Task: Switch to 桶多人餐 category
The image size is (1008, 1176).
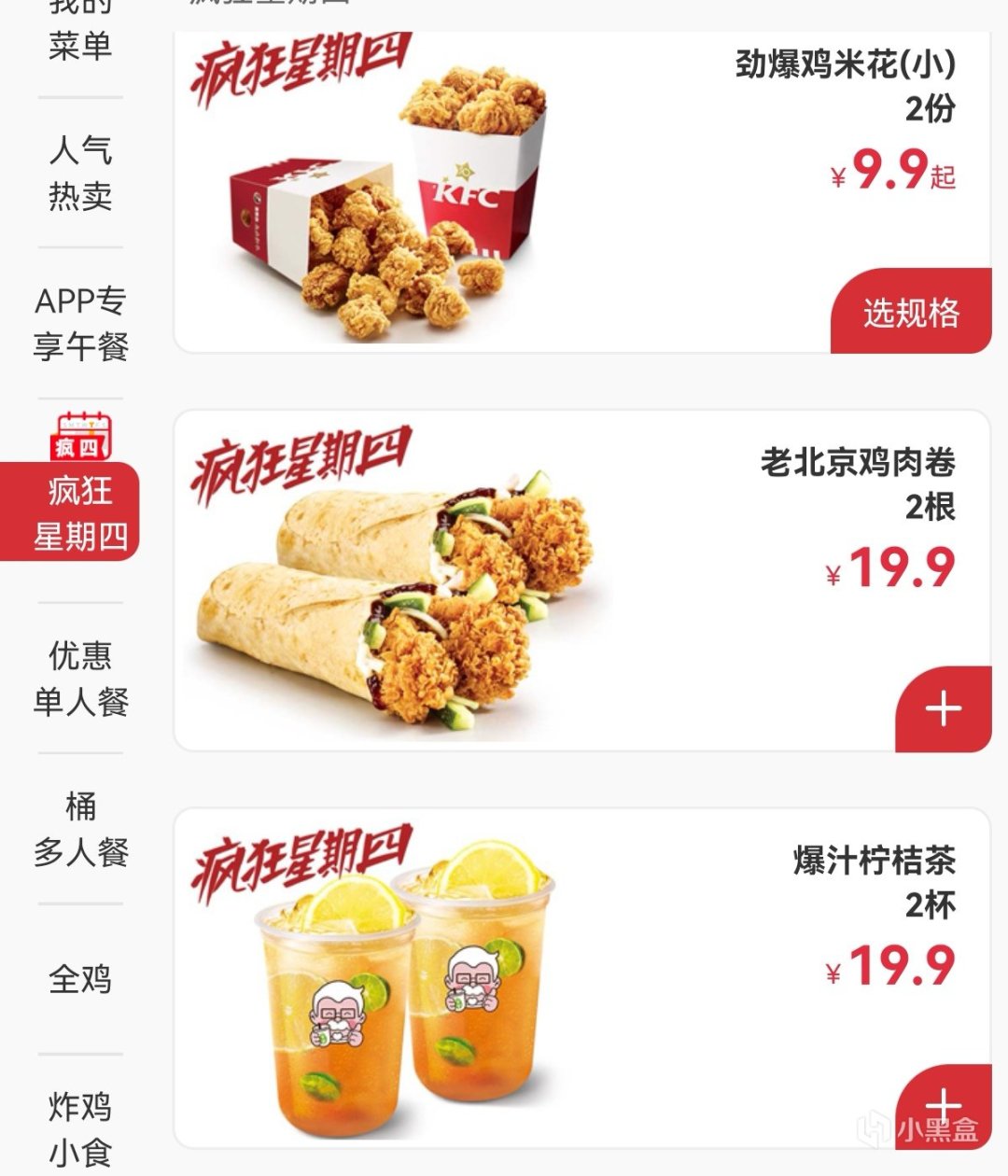Action: [80, 829]
